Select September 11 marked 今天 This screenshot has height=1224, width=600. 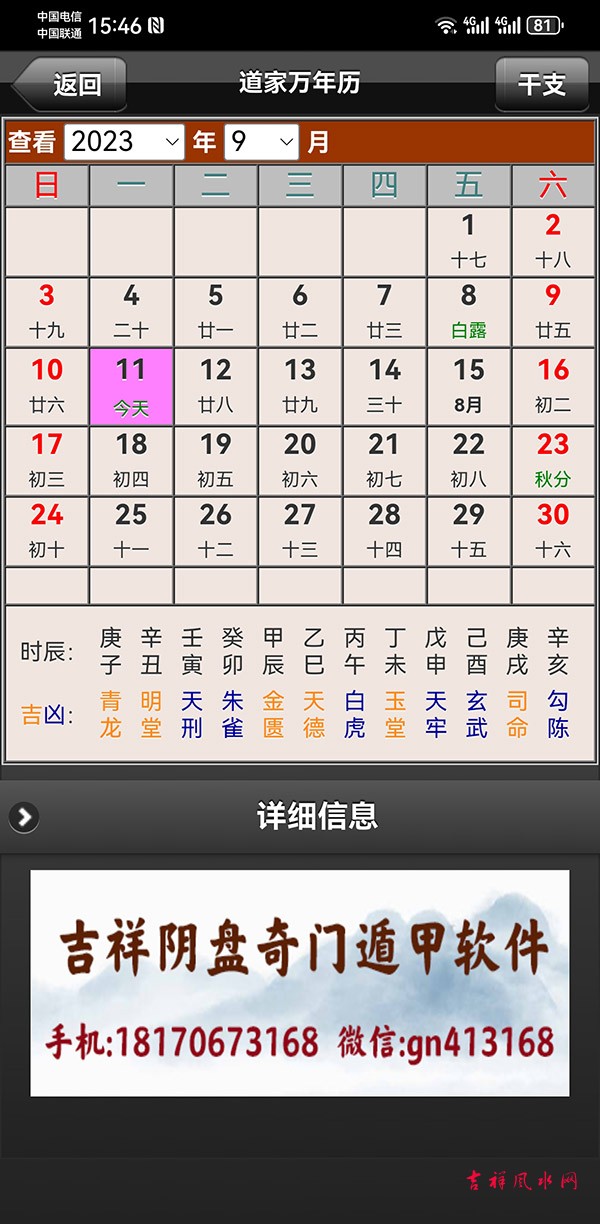(x=131, y=386)
